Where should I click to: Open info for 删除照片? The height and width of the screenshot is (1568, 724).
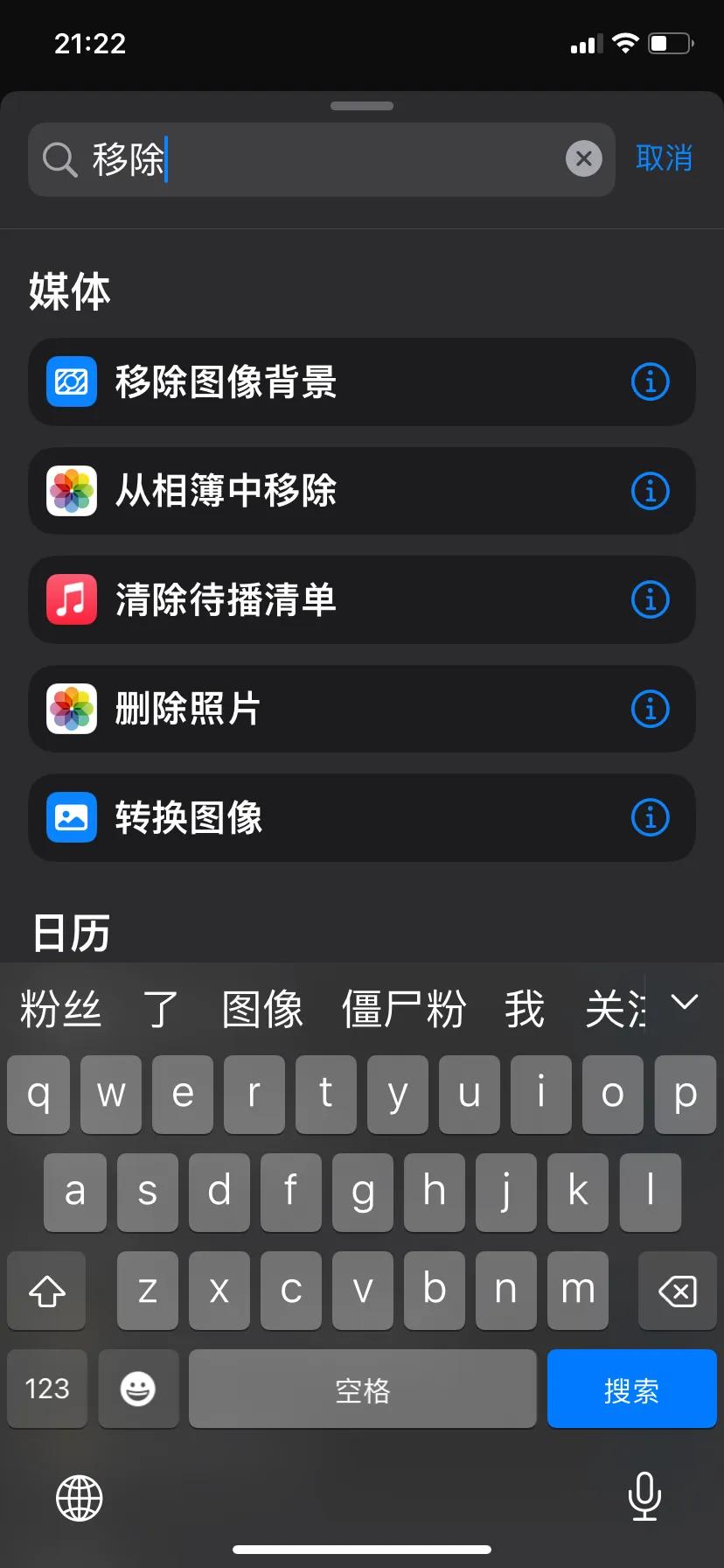(650, 709)
